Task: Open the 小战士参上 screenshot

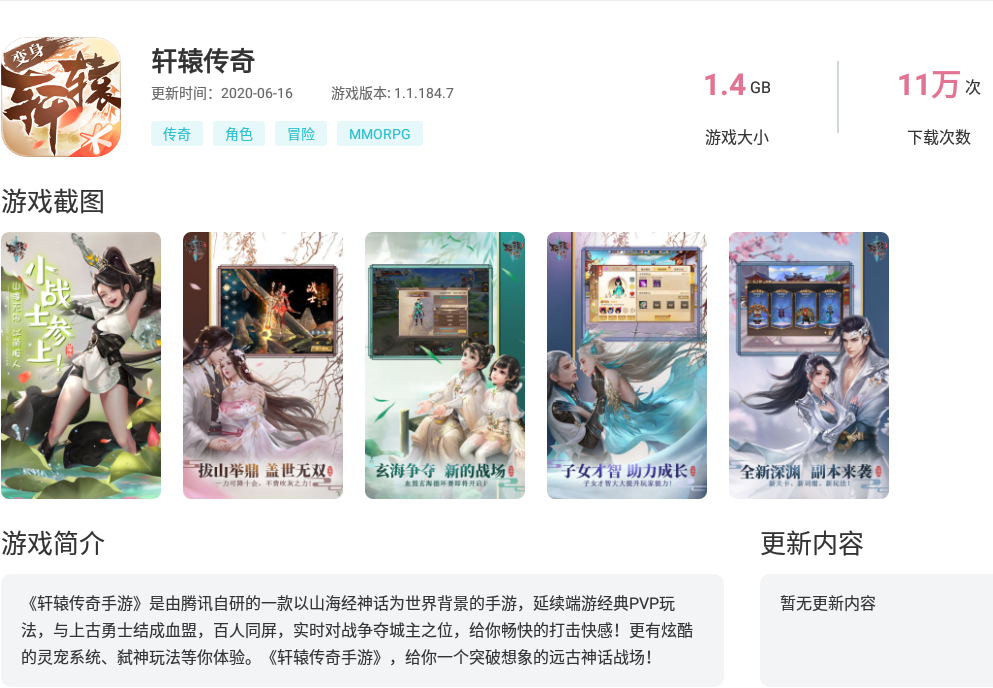Action: (81, 365)
